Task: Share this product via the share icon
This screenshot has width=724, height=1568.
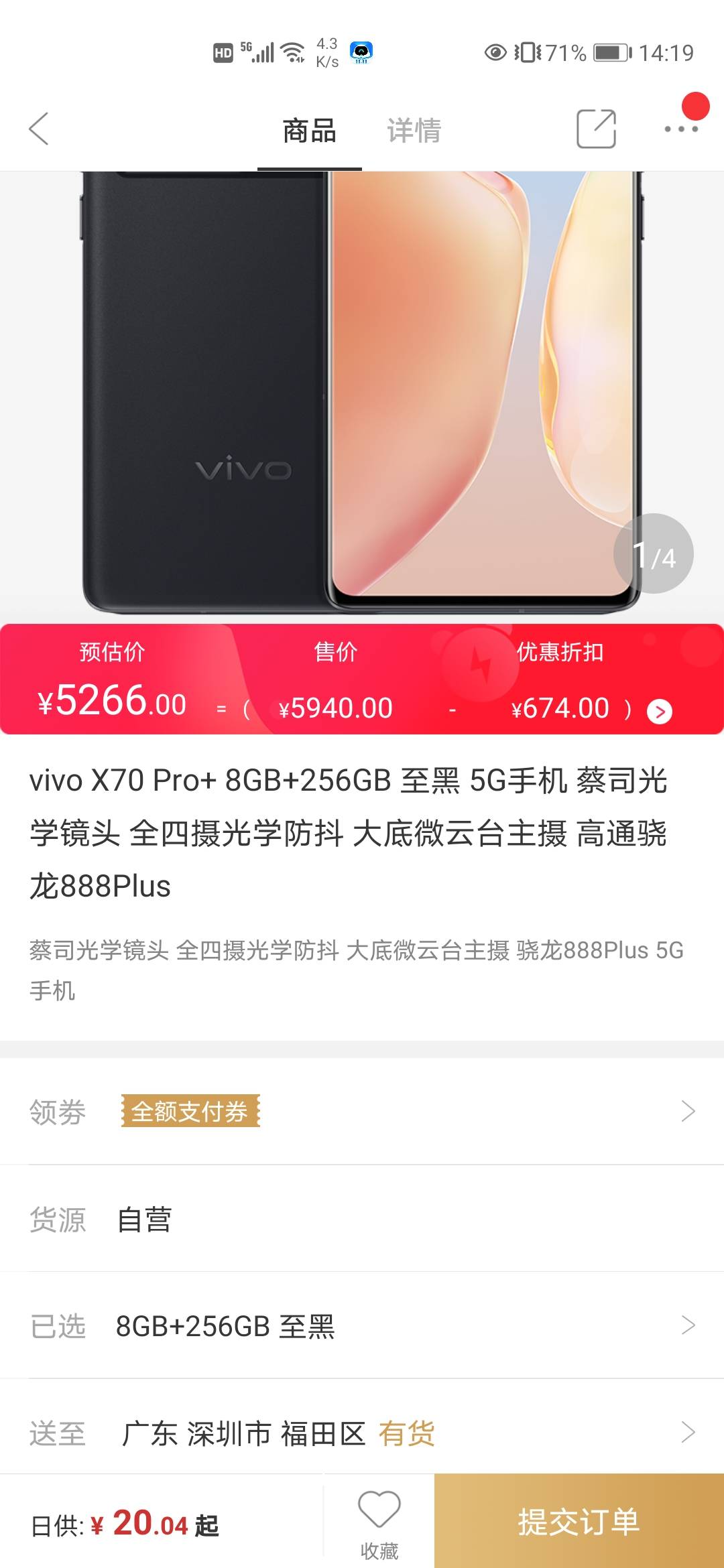Action: (596, 129)
